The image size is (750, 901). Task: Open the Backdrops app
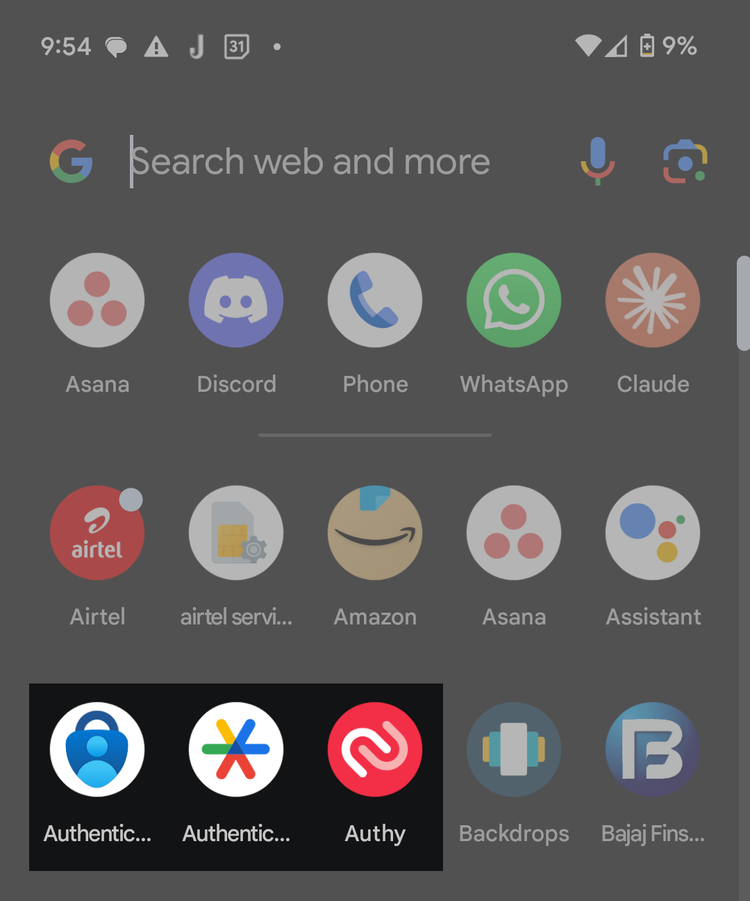(x=514, y=750)
